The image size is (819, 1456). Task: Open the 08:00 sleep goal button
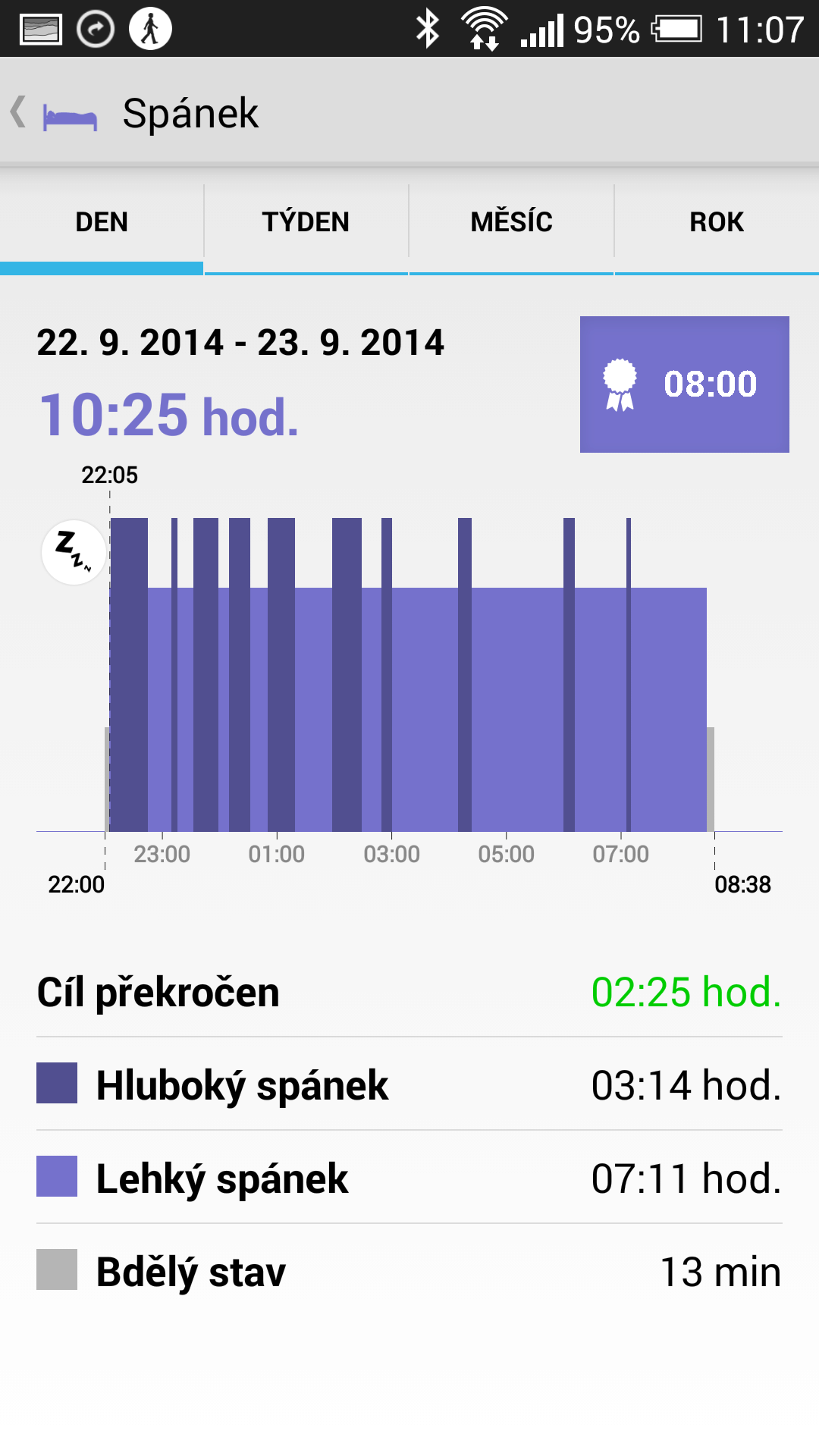point(685,384)
